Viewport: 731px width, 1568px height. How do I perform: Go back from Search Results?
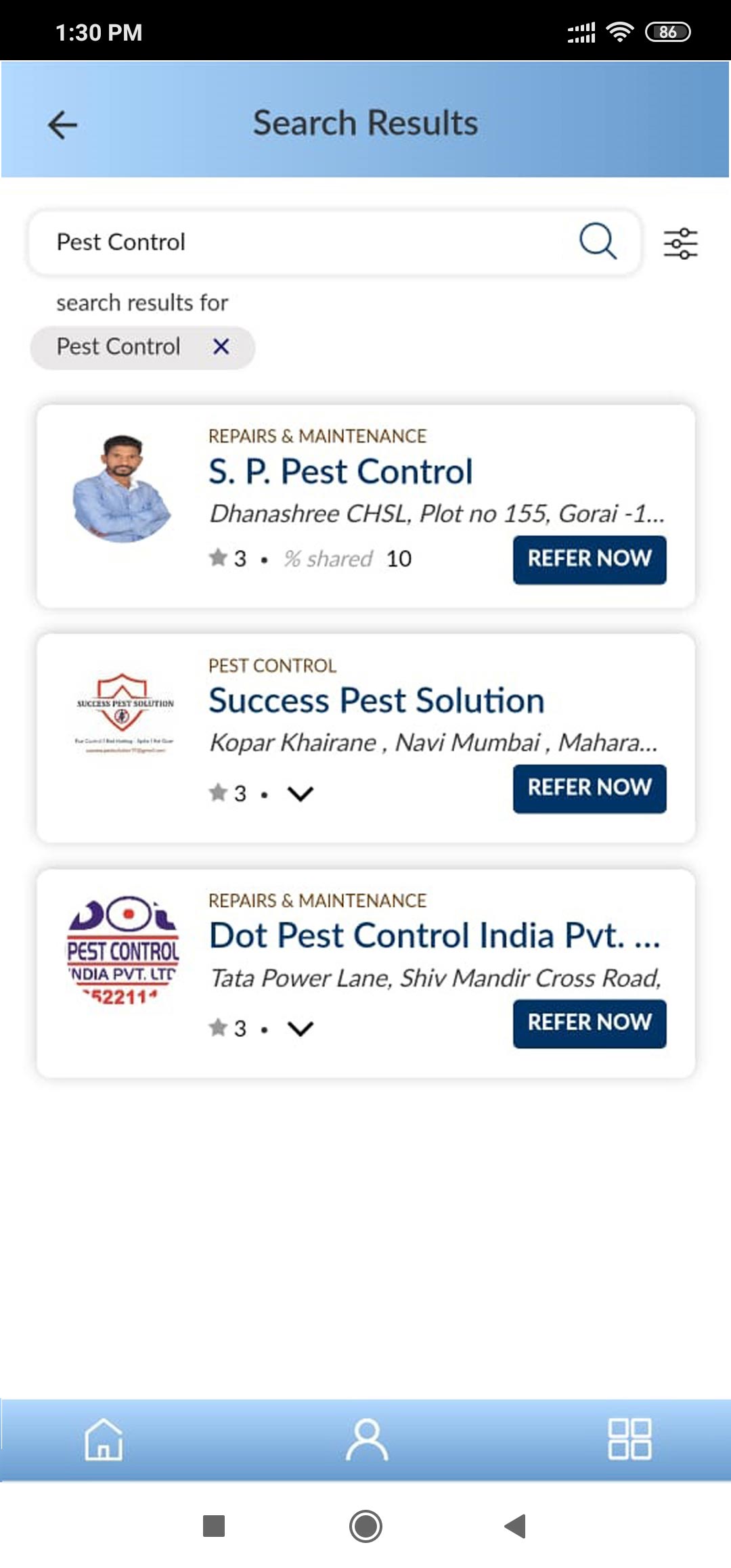pos(62,125)
